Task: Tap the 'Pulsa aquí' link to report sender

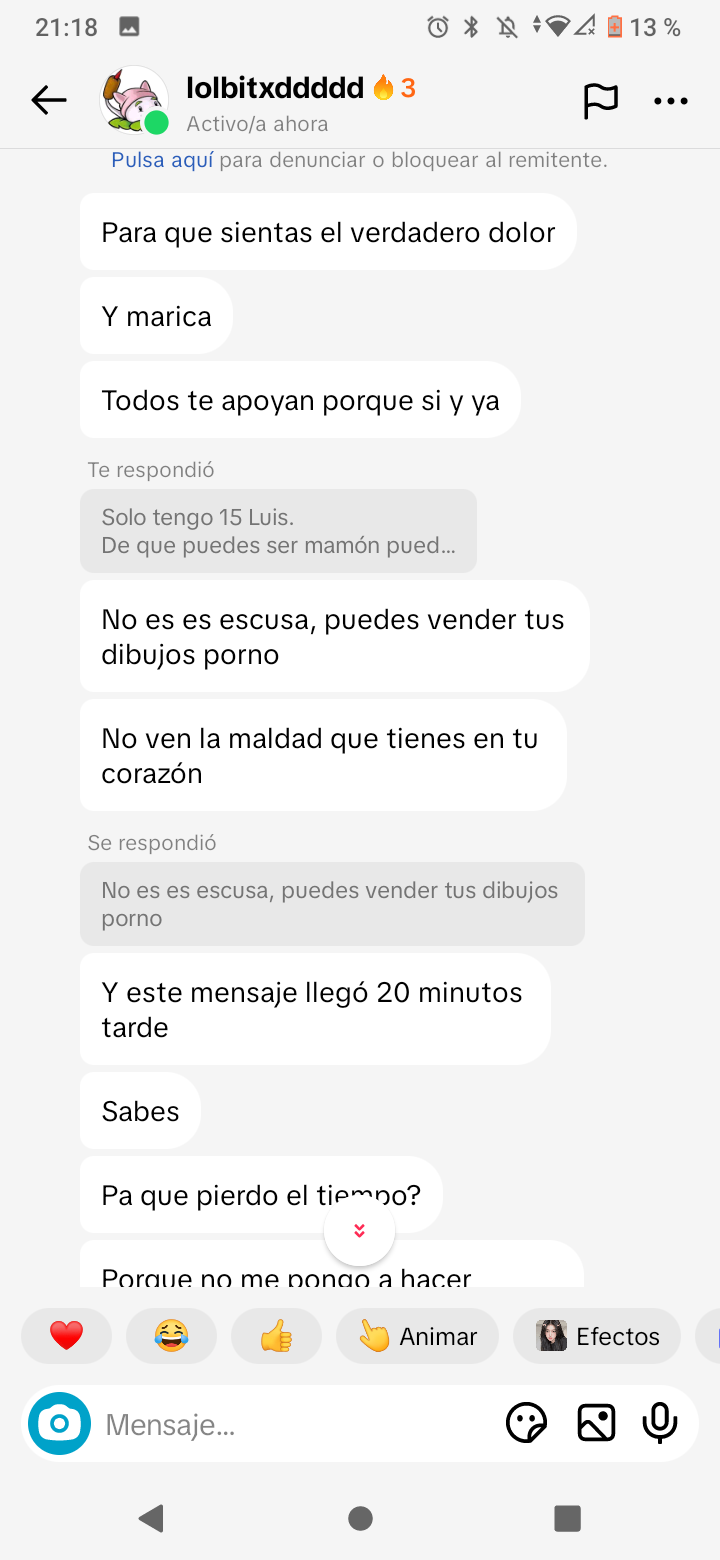Action: coord(162,160)
